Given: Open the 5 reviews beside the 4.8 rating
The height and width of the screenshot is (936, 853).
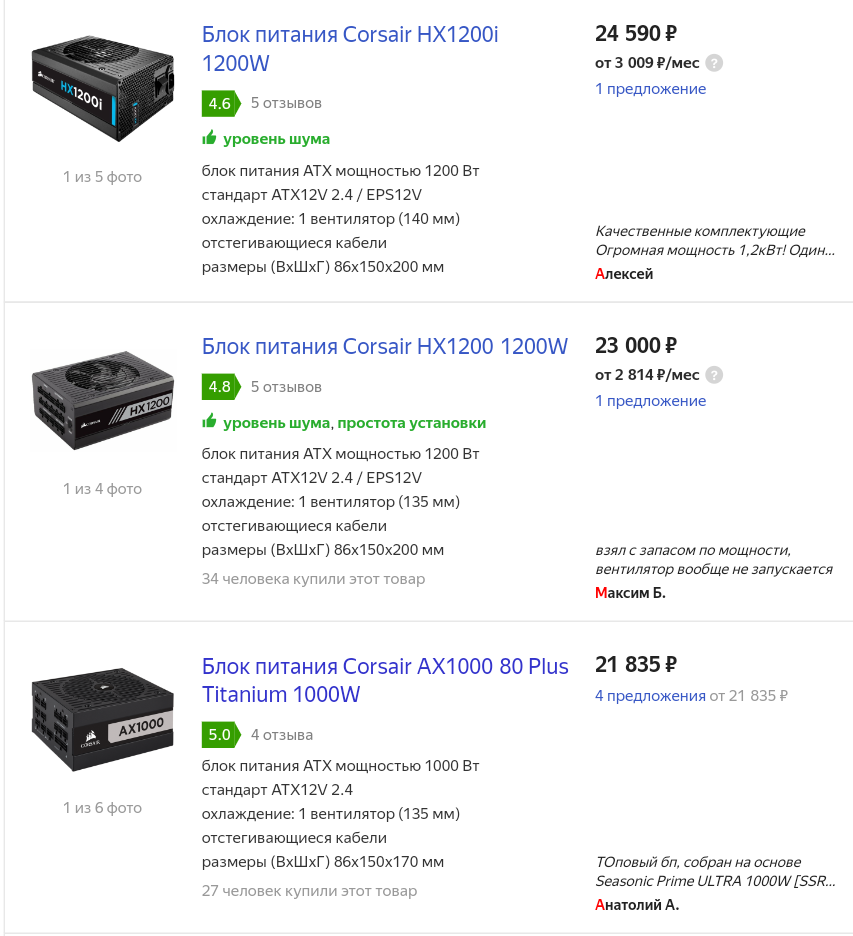Looking at the screenshot, I should 286,387.
